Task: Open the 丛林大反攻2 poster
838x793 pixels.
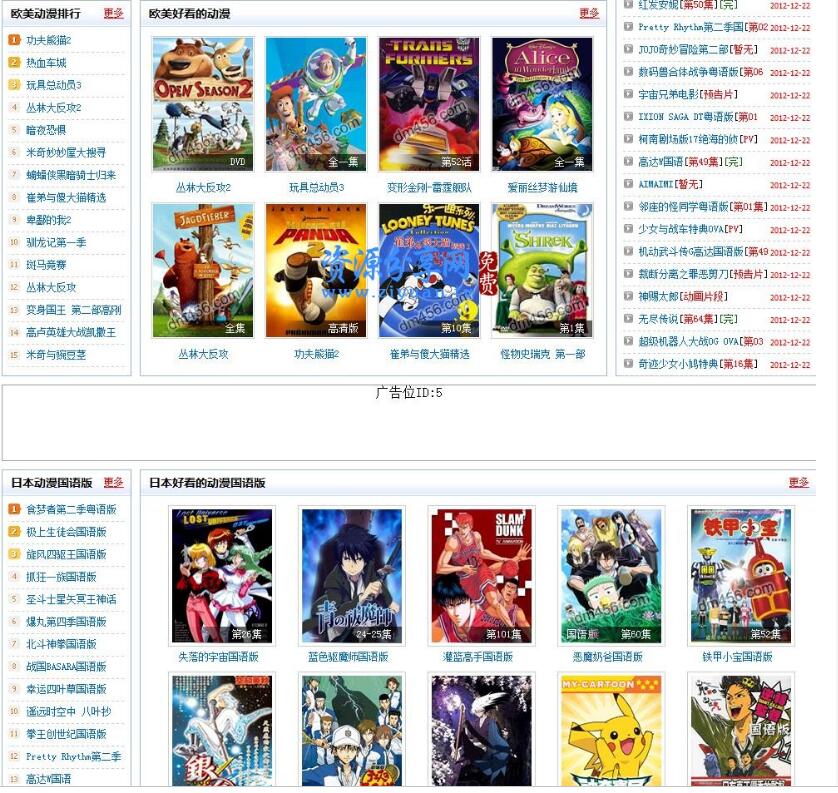Action: (x=203, y=104)
